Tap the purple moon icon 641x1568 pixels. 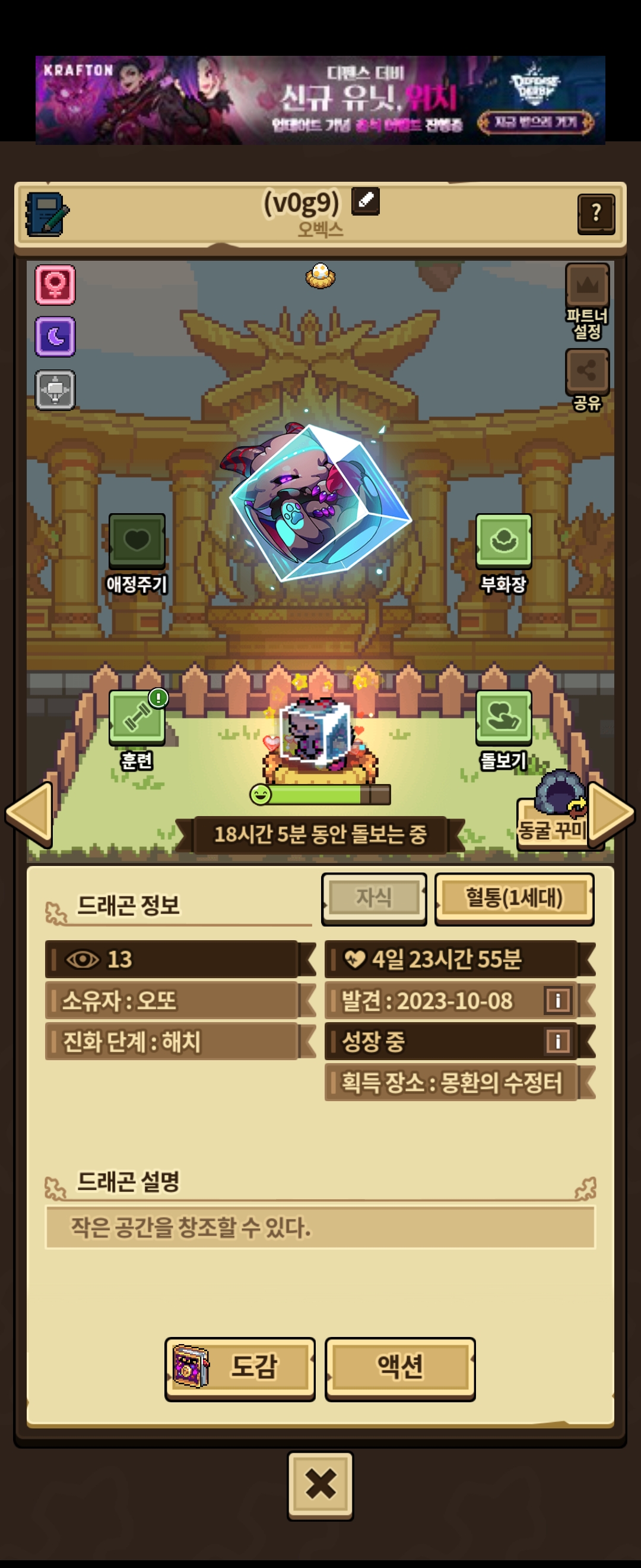tap(55, 336)
